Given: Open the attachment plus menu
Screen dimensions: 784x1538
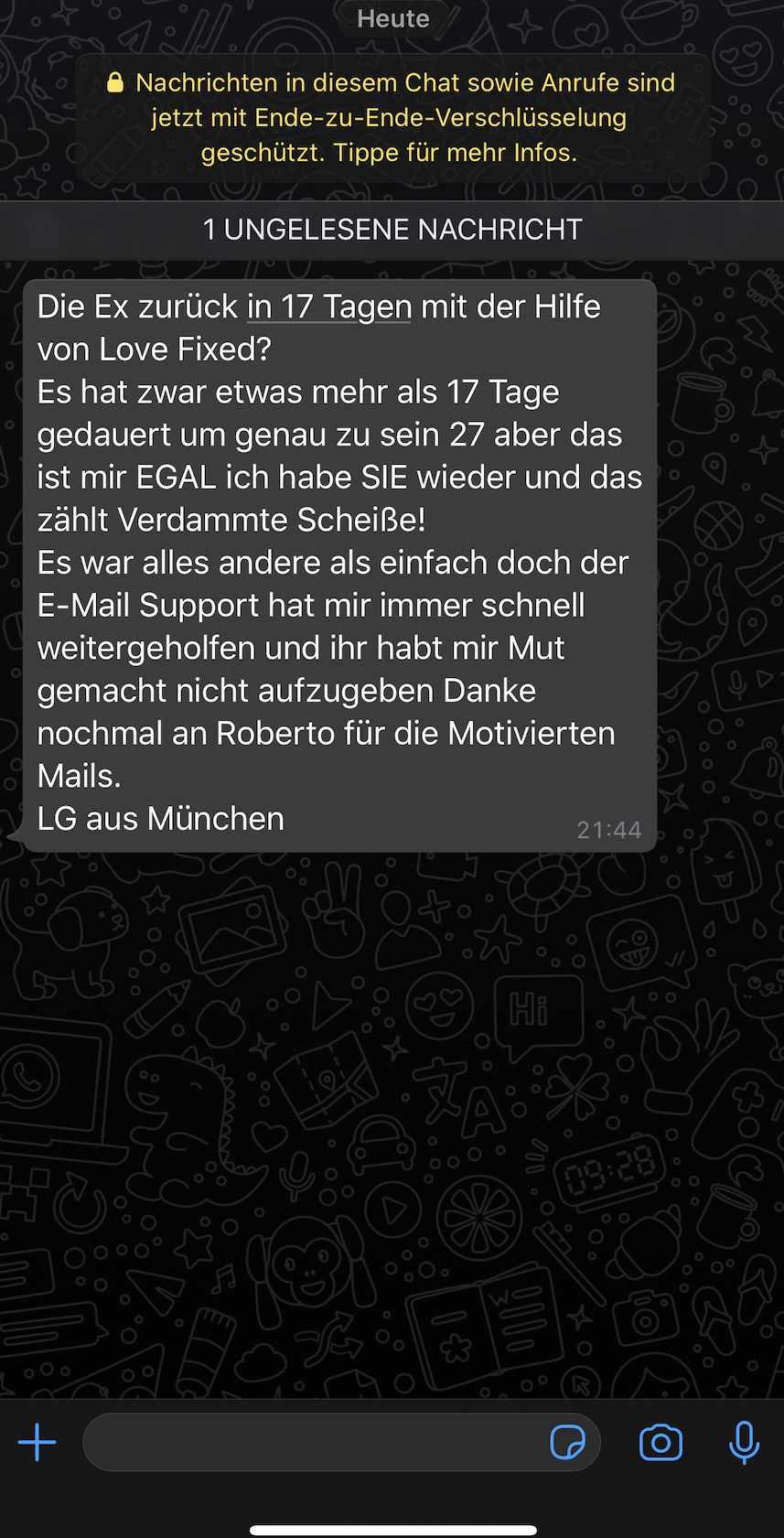Looking at the screenshot, I should coord(37,1442).
